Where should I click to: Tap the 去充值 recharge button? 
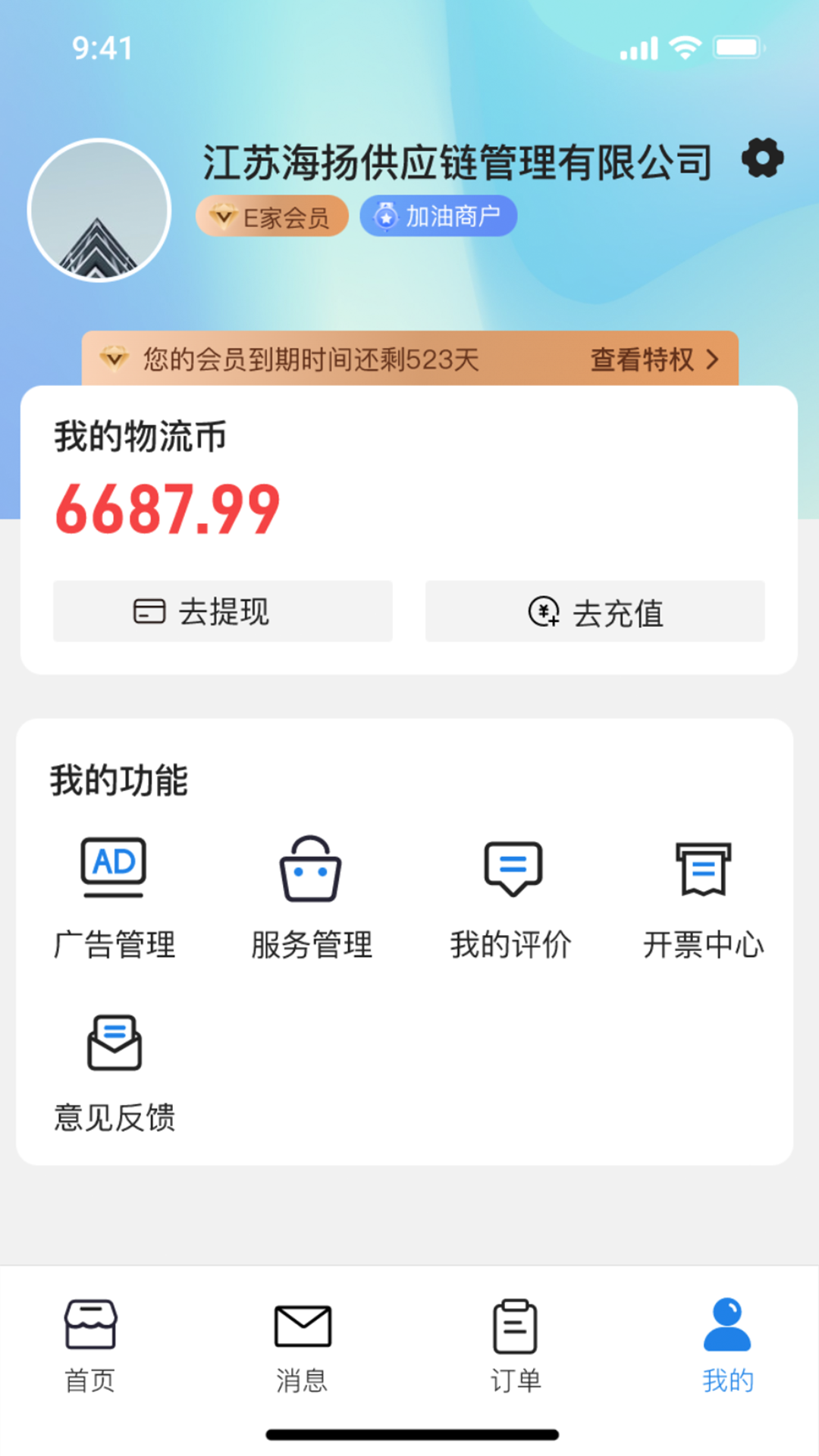coord(595,611)
